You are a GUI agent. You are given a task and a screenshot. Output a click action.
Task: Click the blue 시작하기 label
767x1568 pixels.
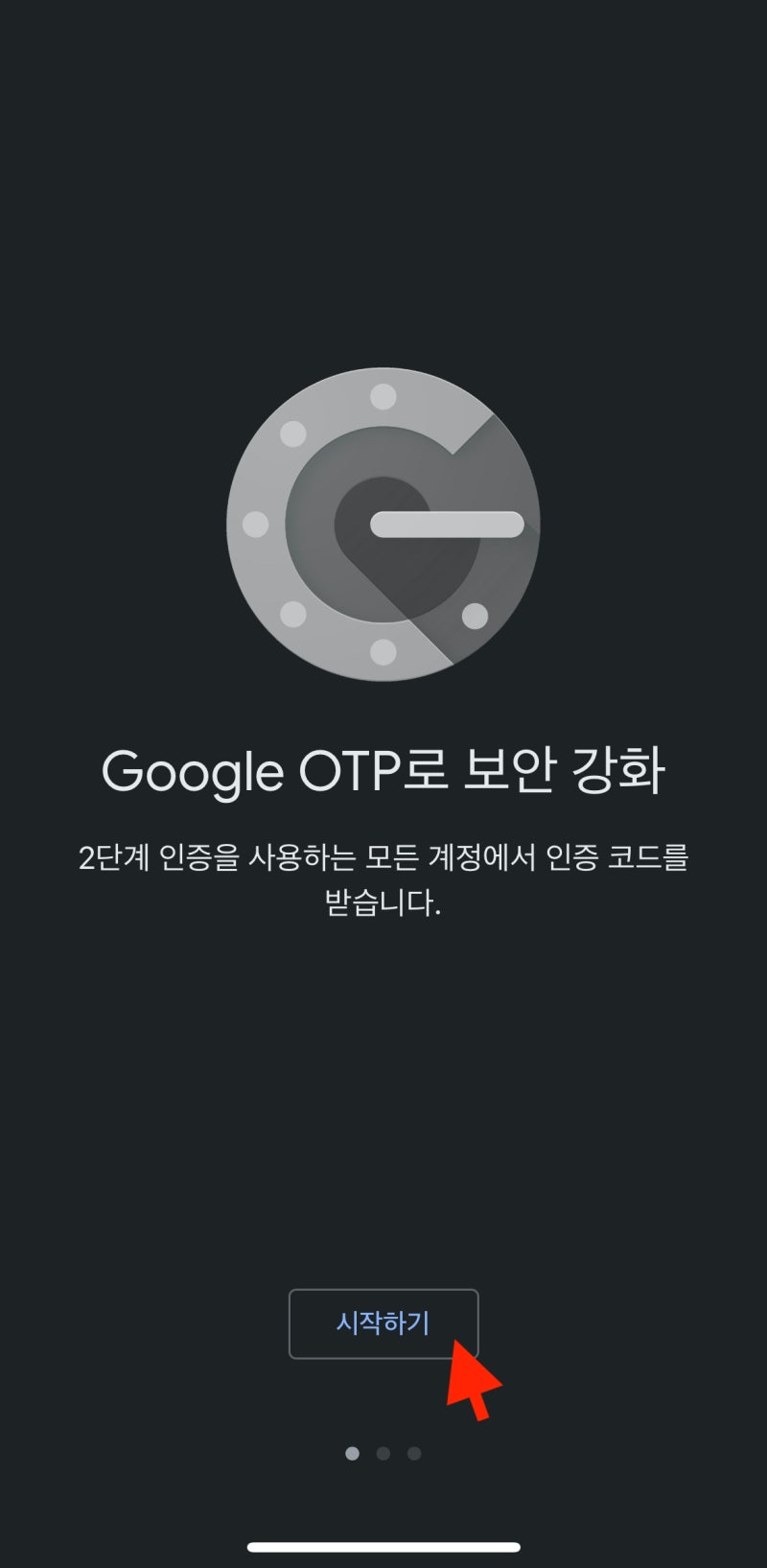tap(383, 1324)
